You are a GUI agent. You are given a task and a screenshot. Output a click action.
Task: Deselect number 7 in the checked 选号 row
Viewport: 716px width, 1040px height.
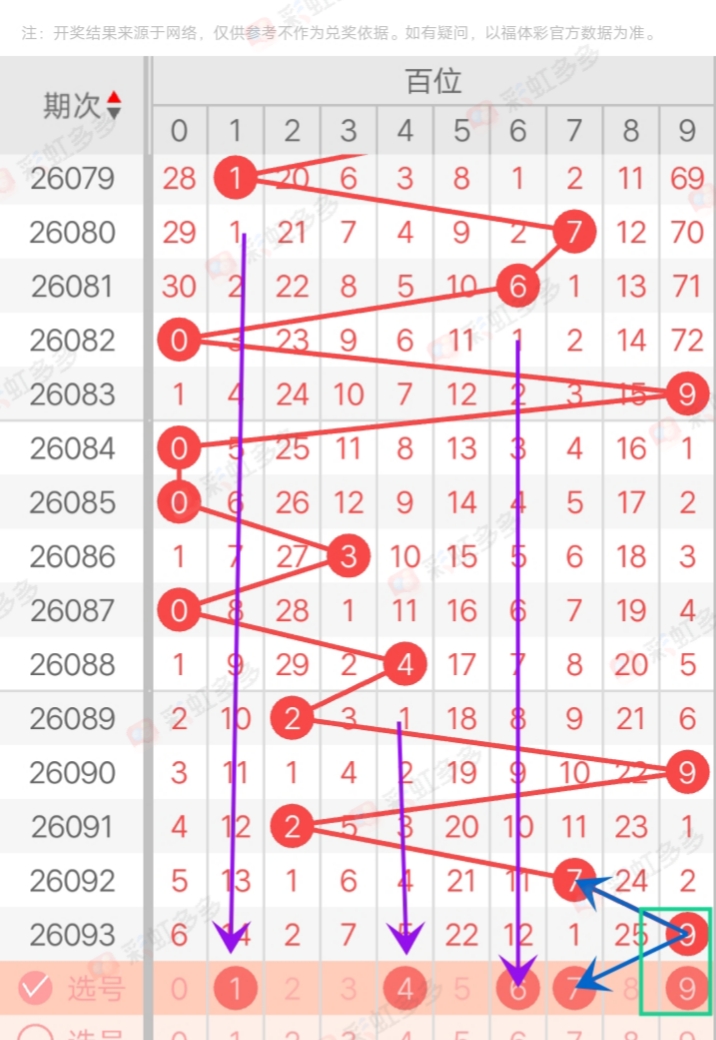tap(574, 989)
